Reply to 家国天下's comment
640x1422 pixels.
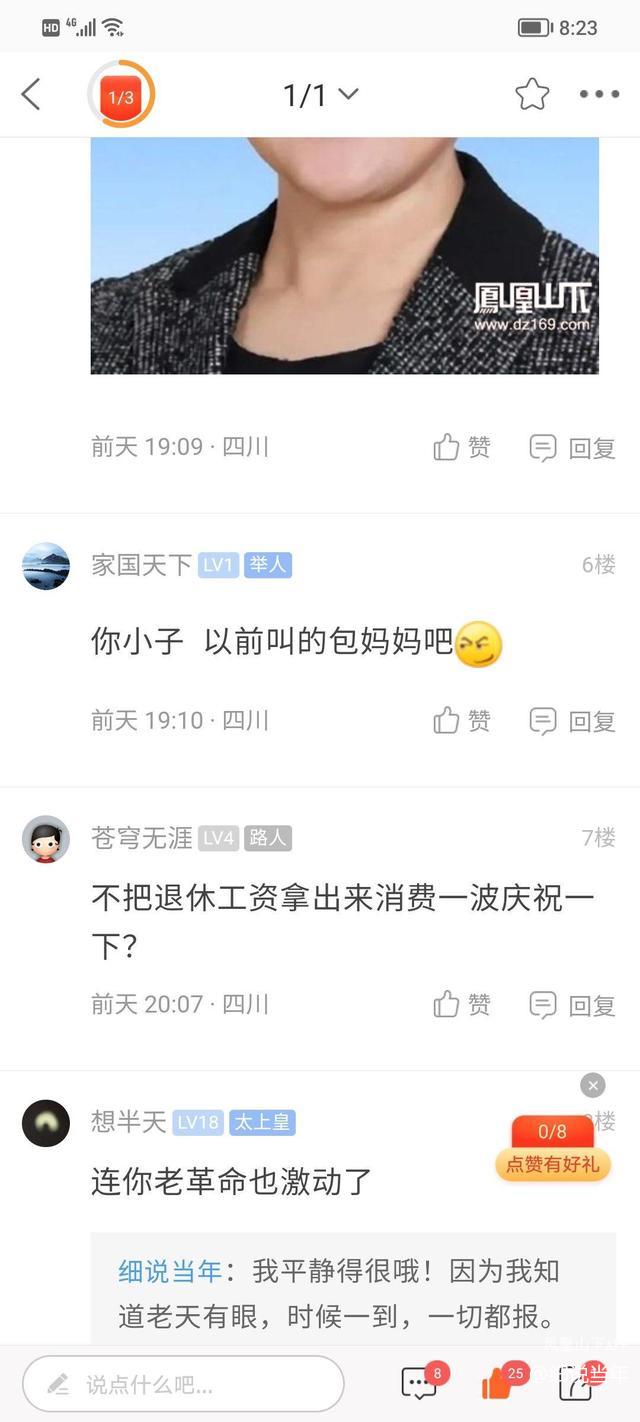(x=572, y=720)
